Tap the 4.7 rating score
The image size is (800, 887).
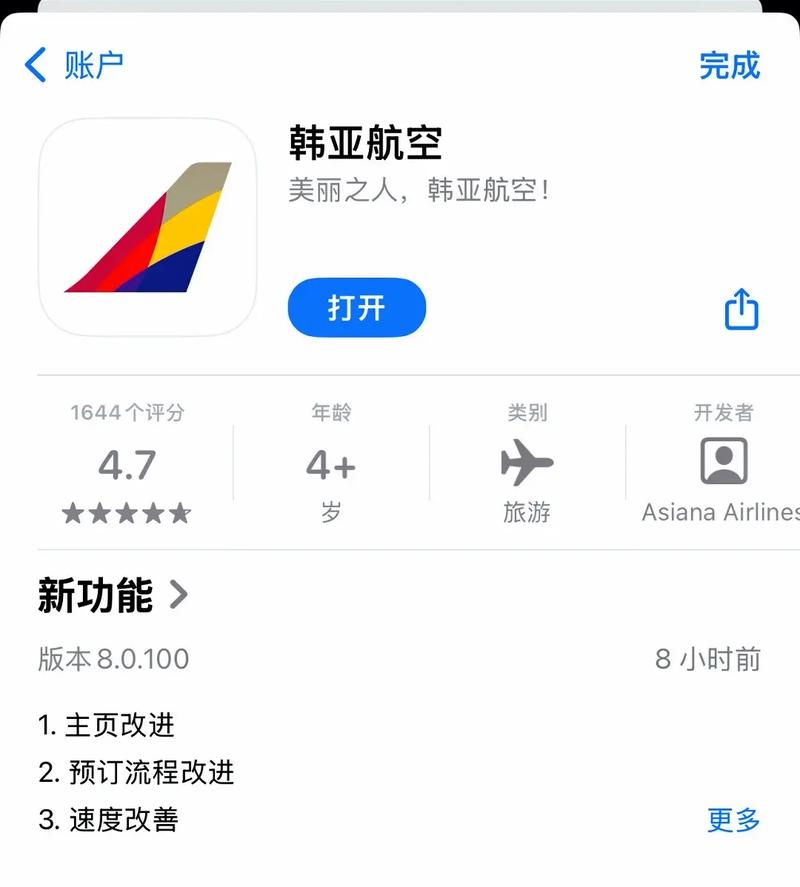point(124,462)
